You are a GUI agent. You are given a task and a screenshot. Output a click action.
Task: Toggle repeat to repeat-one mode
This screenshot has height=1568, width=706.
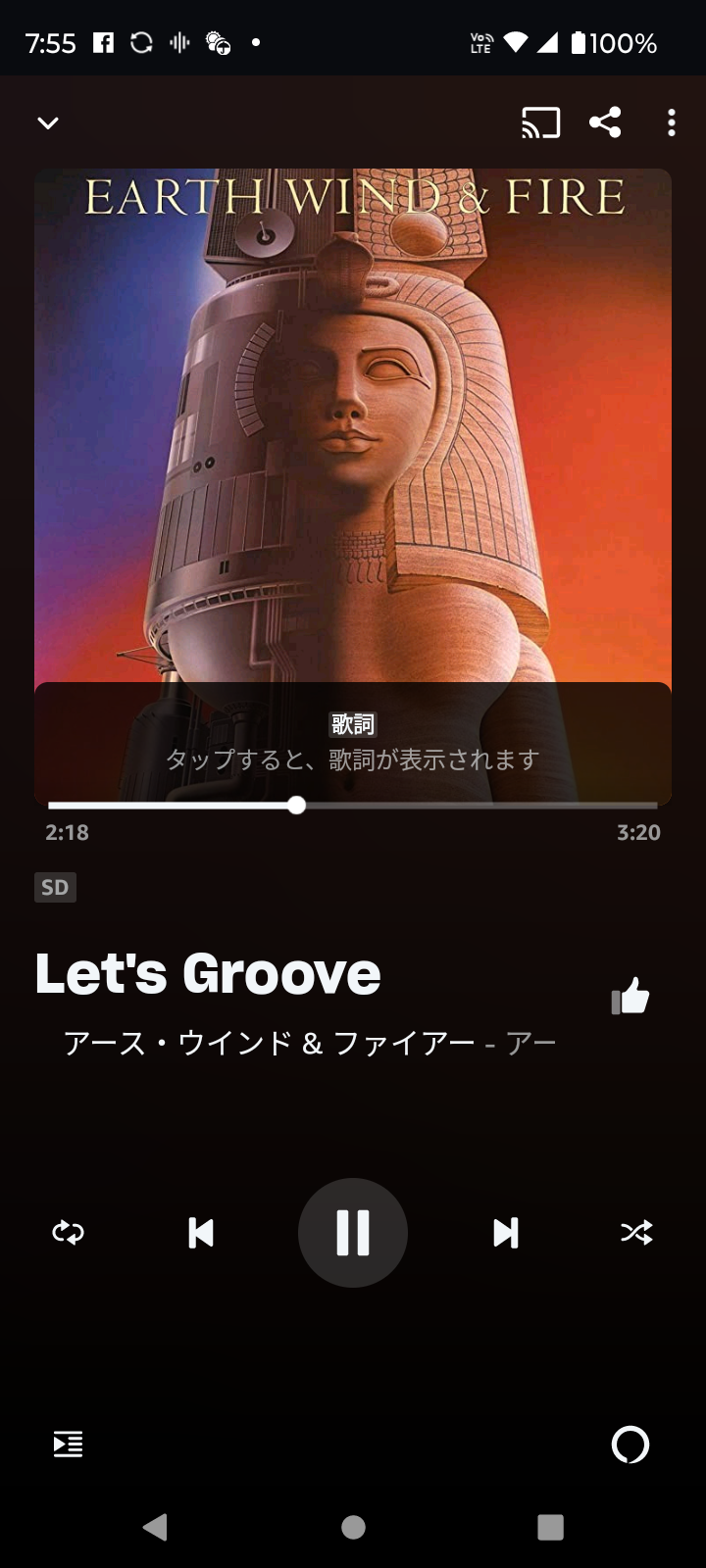(69, 1233)
